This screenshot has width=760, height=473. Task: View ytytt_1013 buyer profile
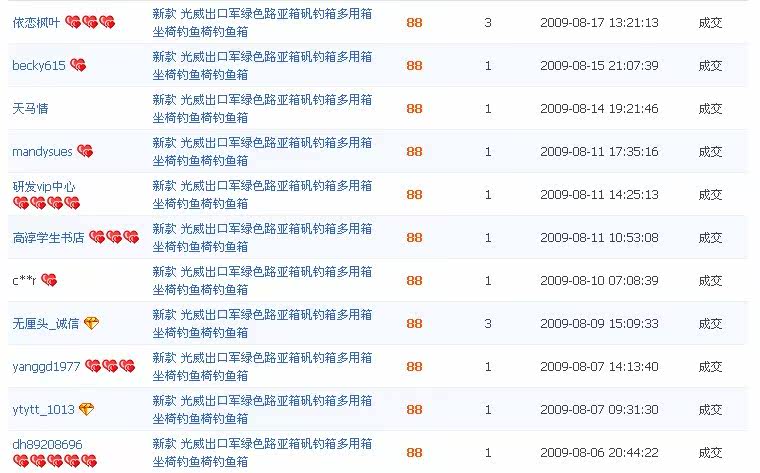(43, 410)
